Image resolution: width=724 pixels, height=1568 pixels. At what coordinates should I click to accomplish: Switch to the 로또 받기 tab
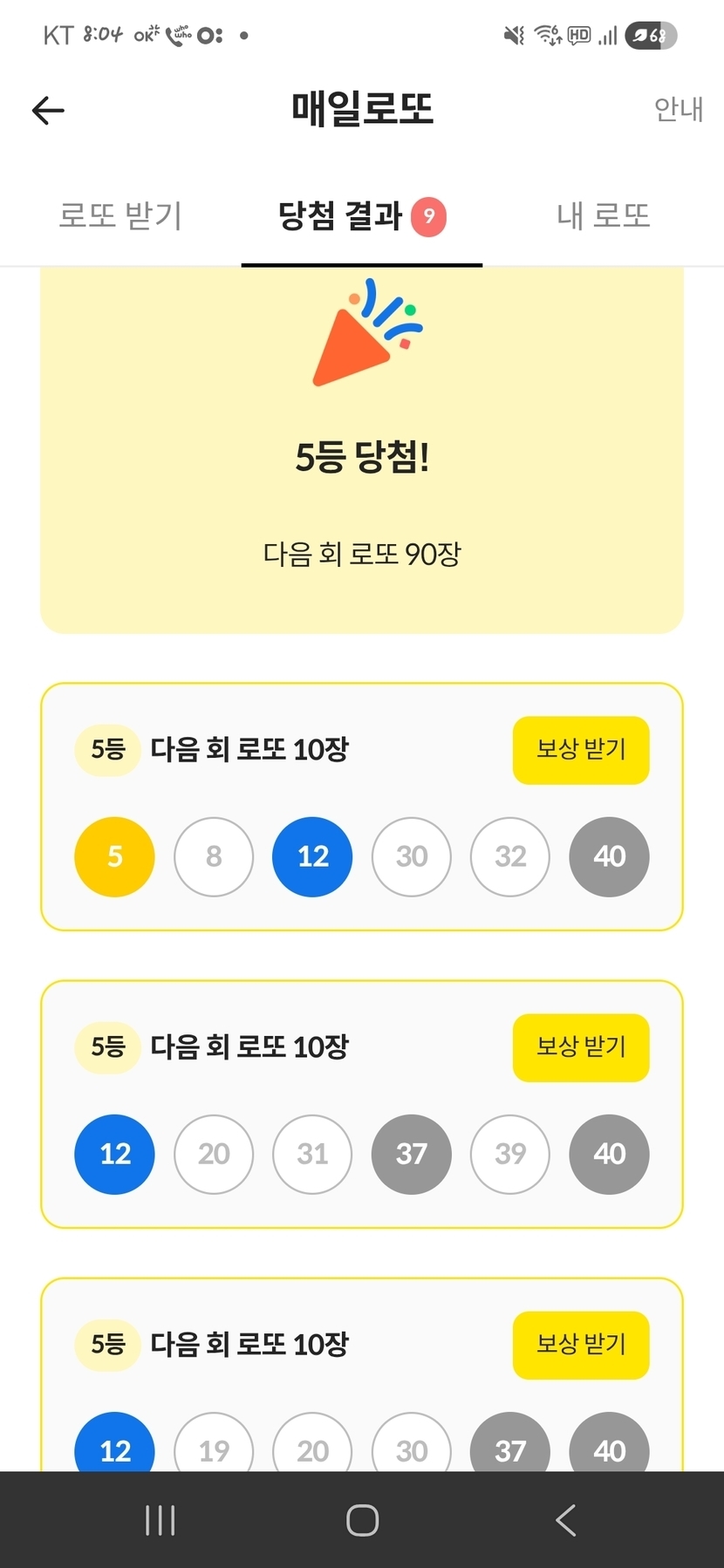pyautogui.click(x=120, y=215)
